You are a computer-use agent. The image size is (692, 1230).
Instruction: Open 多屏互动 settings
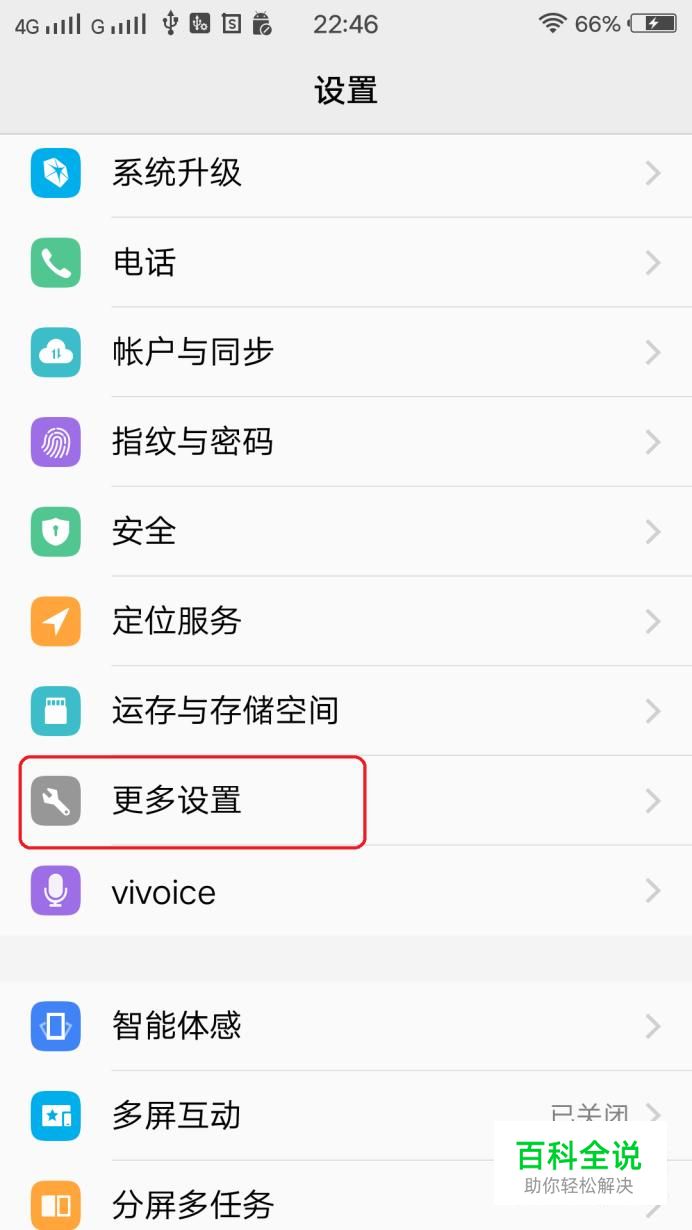pos(346,1115)
